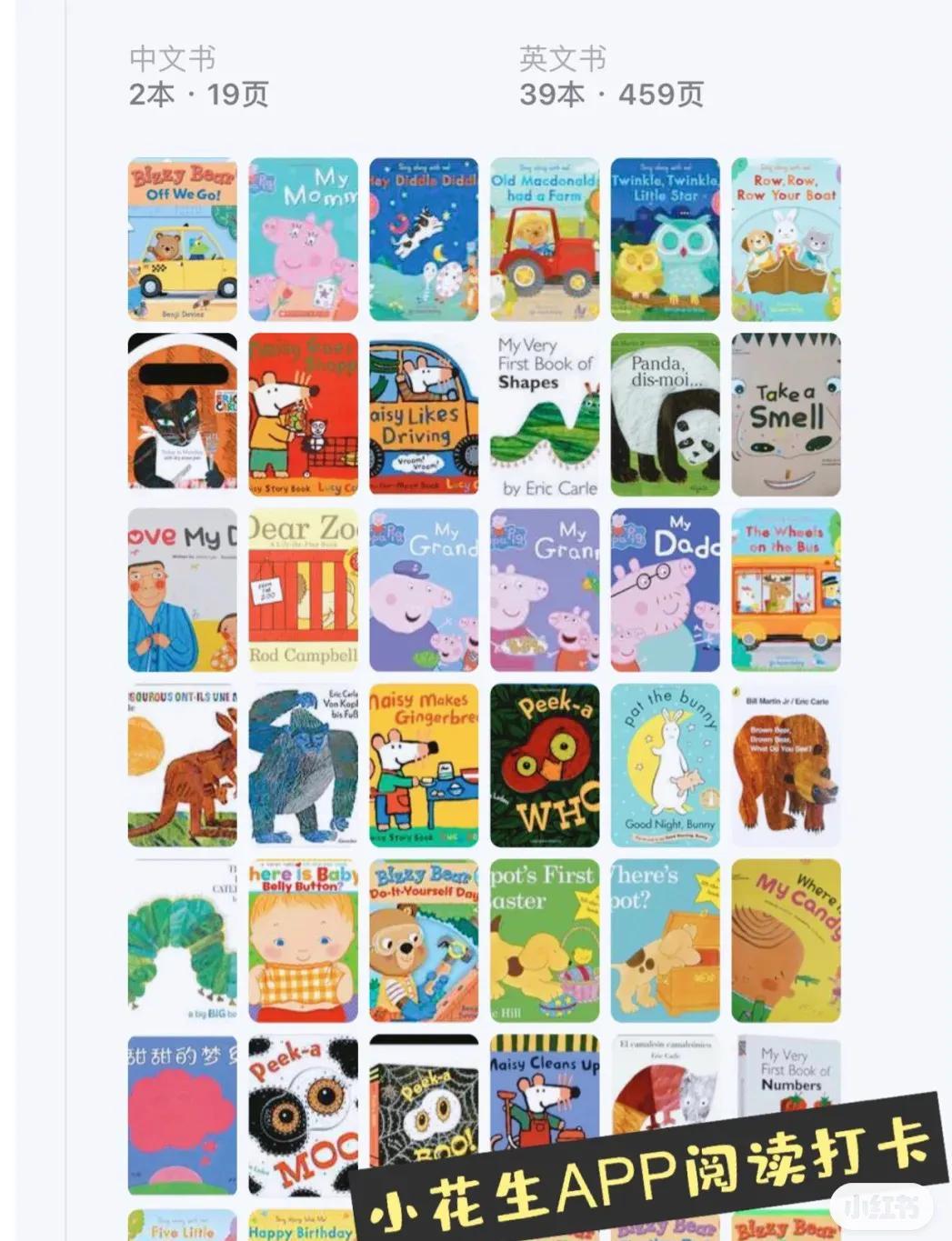Open the Maisy Likes Driving book

click(424, 415)
